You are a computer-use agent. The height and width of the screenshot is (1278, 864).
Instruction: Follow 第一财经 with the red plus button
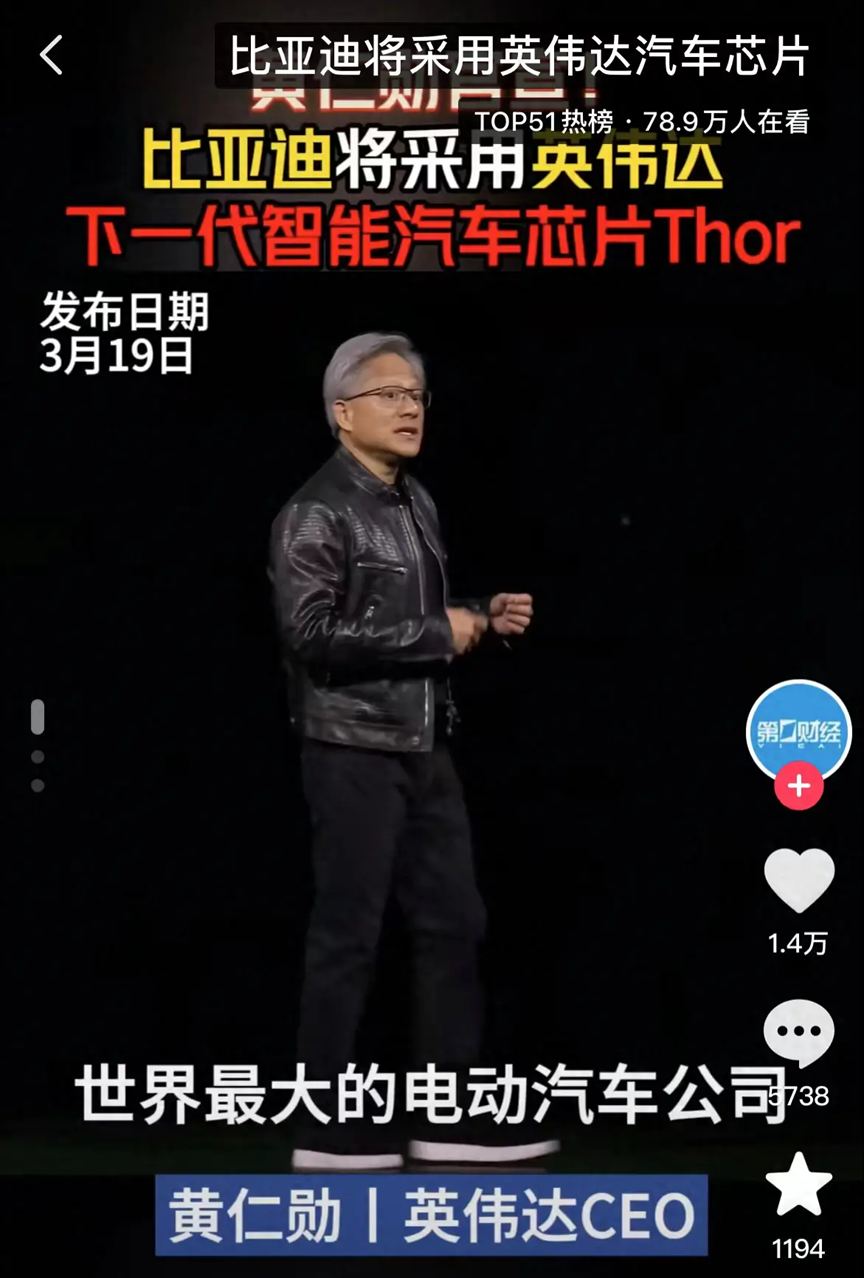[x=798, y=785]
